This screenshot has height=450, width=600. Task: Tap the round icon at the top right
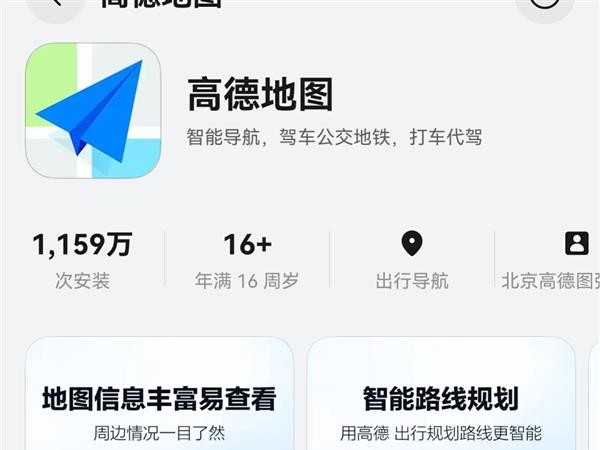click(x=544, y=4)
